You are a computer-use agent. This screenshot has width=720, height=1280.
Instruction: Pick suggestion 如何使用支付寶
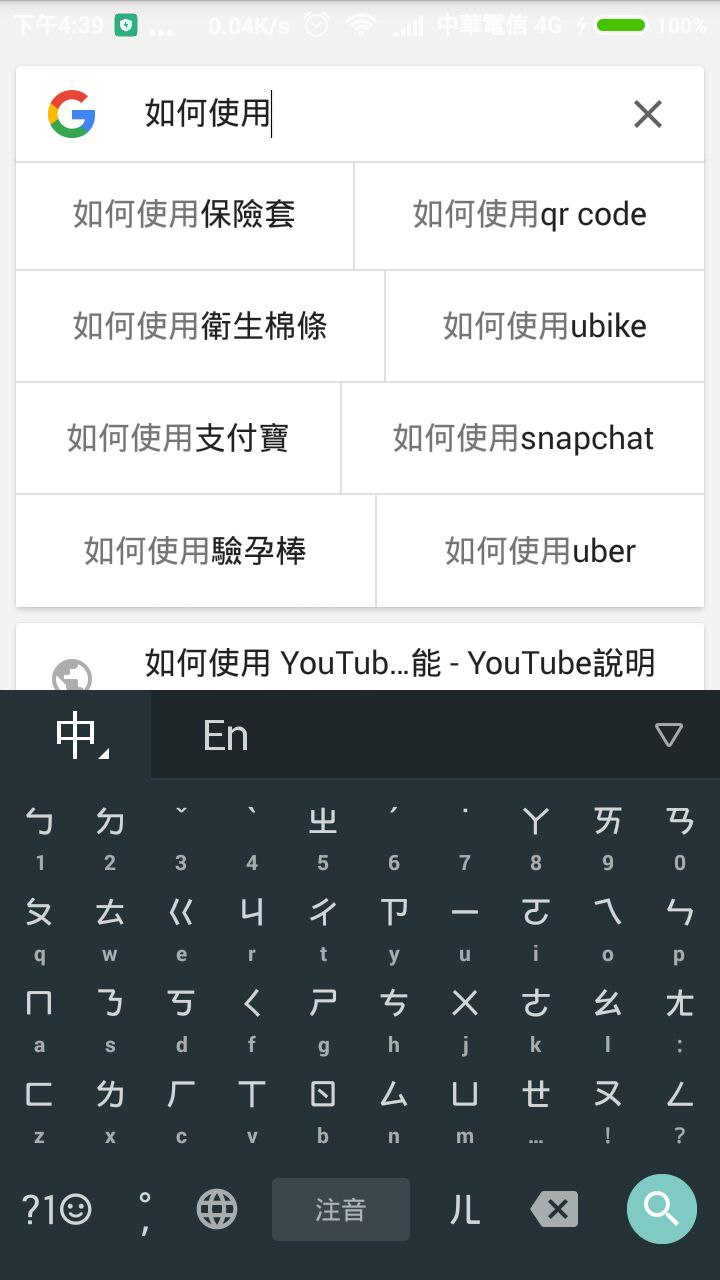click(x=178, y=438)
